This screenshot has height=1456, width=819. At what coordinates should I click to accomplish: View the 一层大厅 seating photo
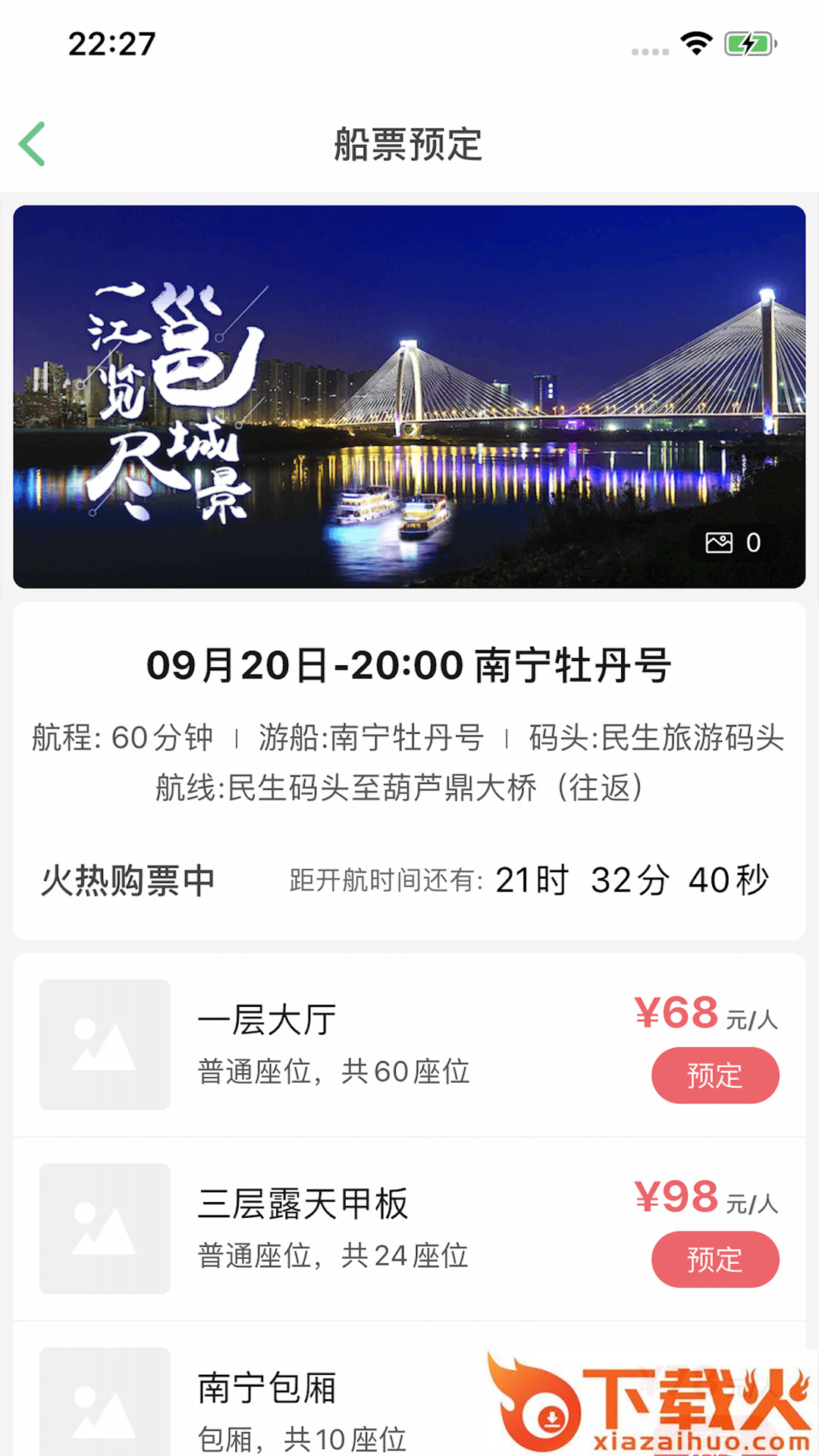coord(105,1045)
